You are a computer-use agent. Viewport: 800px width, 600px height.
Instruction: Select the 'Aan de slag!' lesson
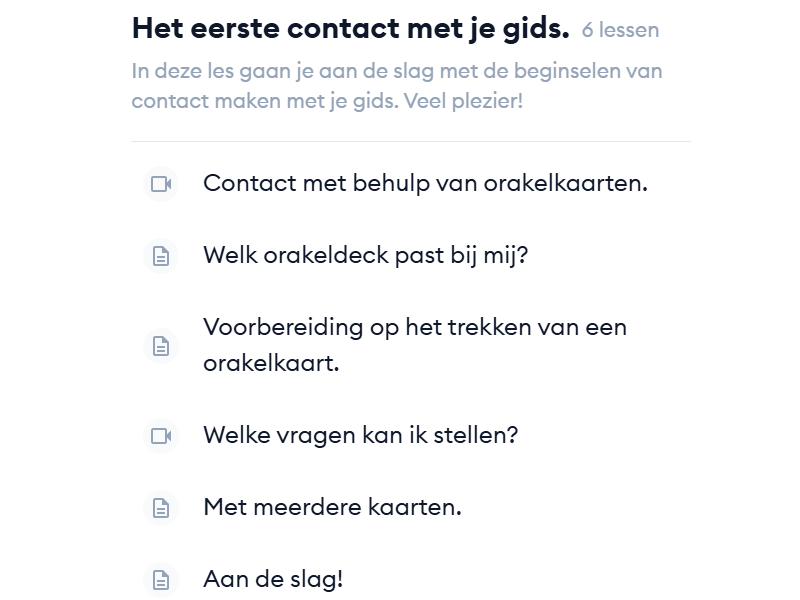[x=273, y=578]
